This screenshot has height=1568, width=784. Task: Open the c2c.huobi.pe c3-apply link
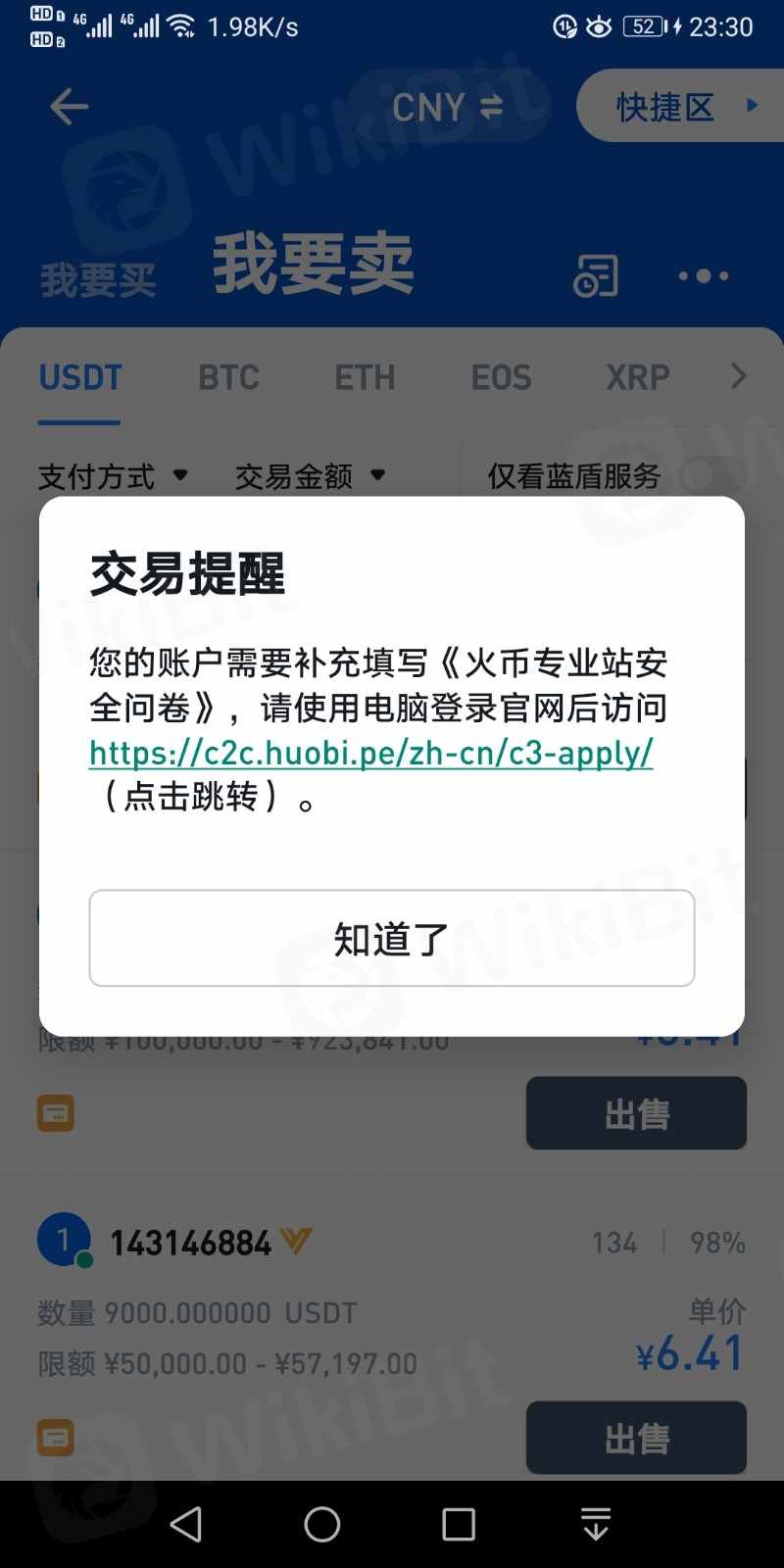point(370,753)
